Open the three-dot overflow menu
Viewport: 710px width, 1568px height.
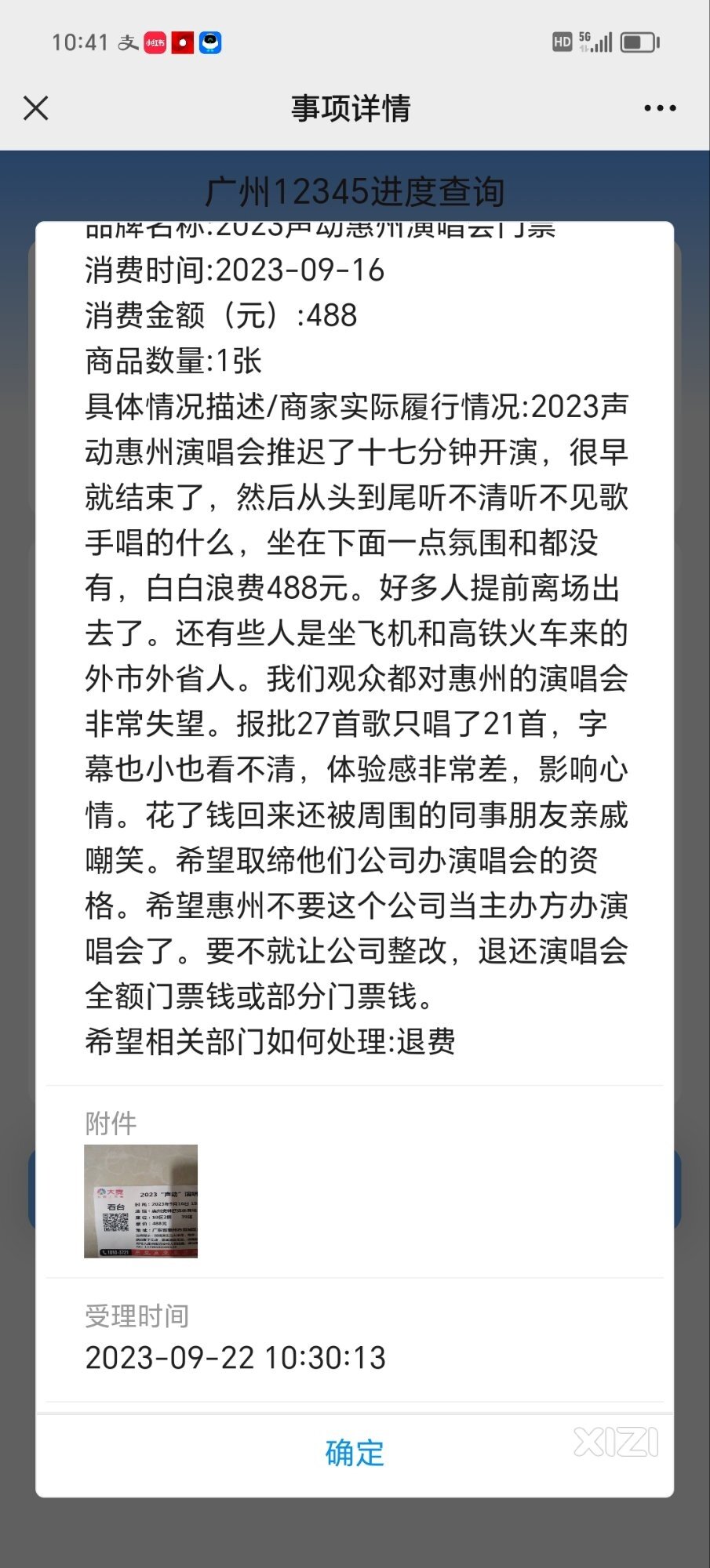[660, 108]
